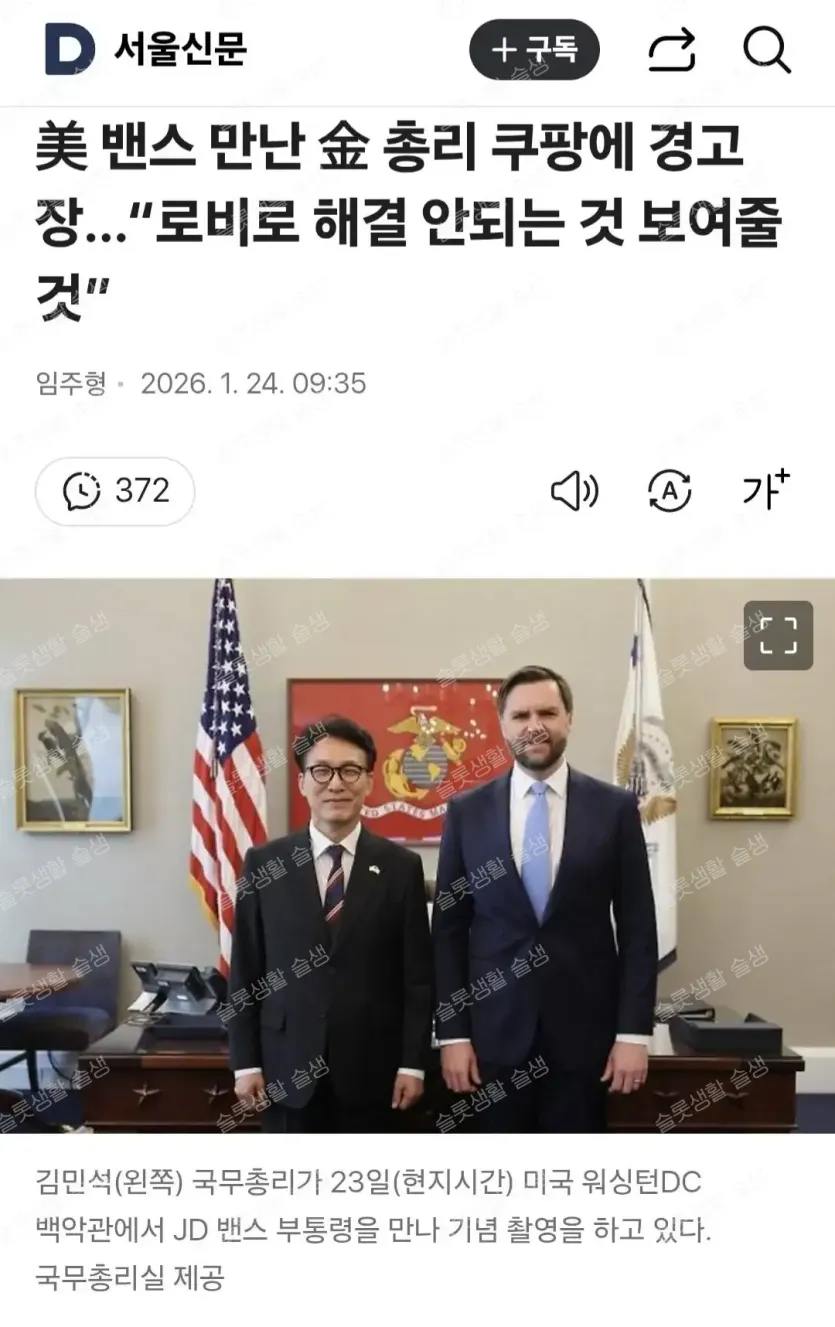The width and height of the screenshot is (835, 1327).
Task: Go to Daum home via D logo
Action: tap(69, 49)
